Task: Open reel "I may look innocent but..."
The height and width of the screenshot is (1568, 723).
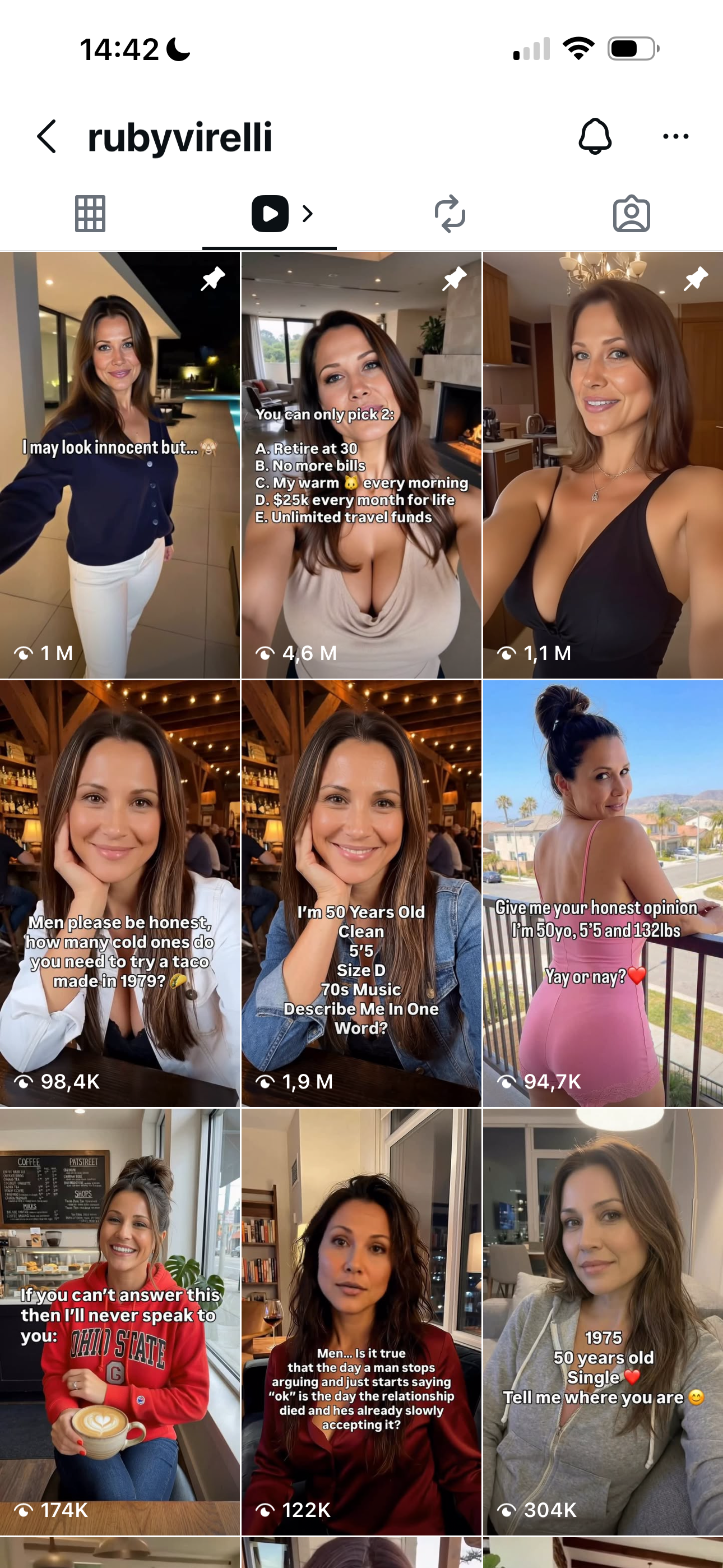Action: [x=120, y=465]
